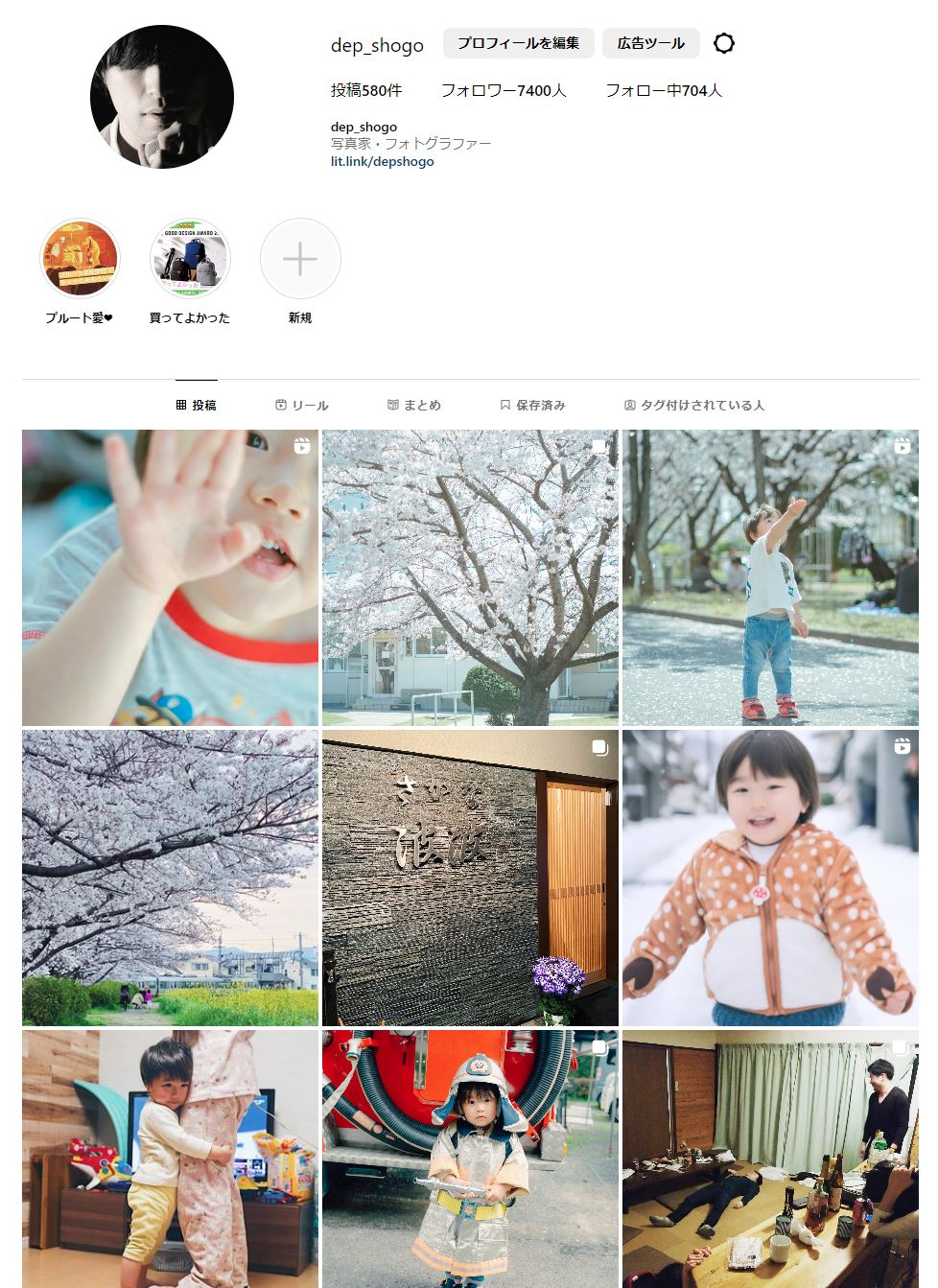Screen dimensions: 938x1288
Task: Select the 投稿 tab
Action: (x=197, y=405)
